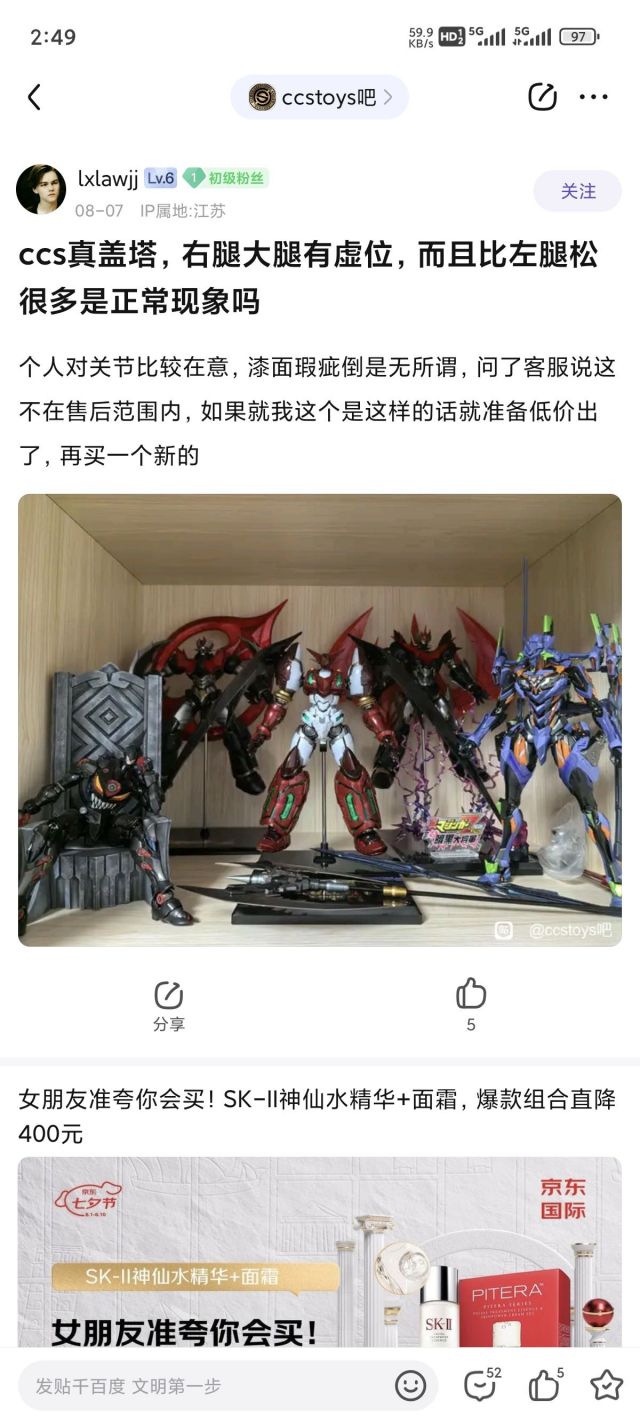Bookmark post with the star icon
The image size is (640, 1424).
click(606, 1386)
